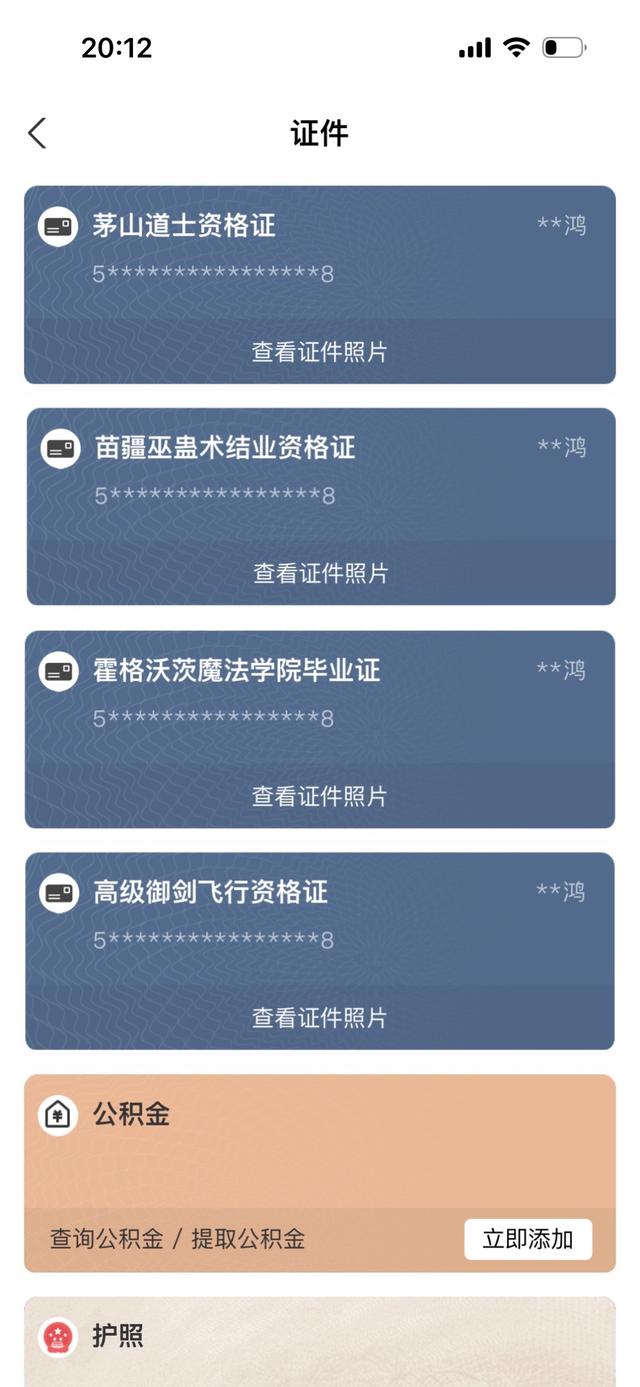
Task: View certificate photo for 苗疆巫蛊术结业资格证
Action: coord(320,573)
